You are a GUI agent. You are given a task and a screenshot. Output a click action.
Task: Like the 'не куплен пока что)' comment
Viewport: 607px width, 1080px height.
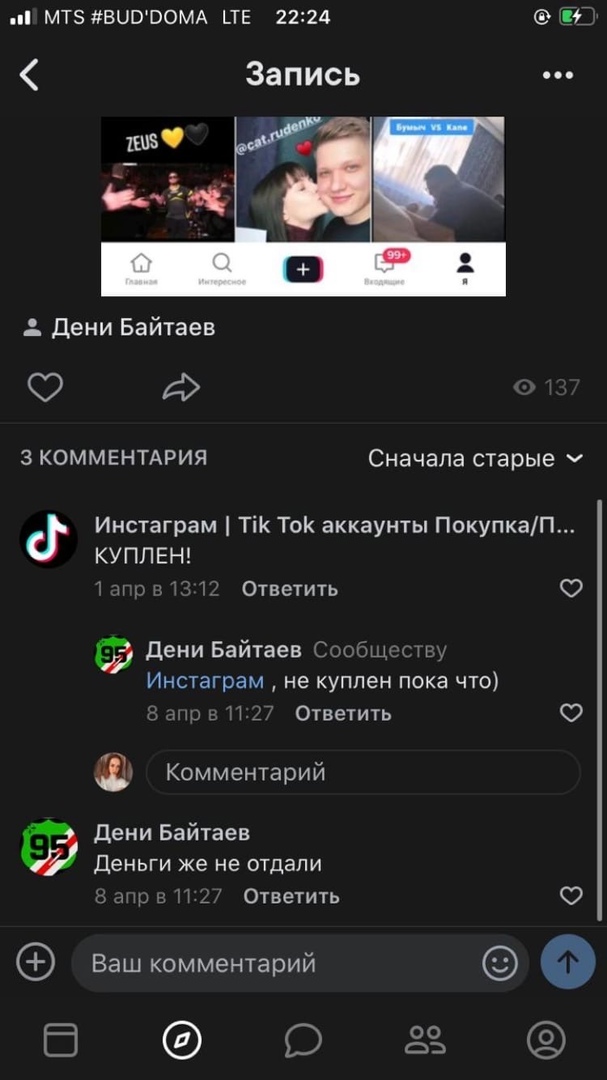(x=570, y=713)
